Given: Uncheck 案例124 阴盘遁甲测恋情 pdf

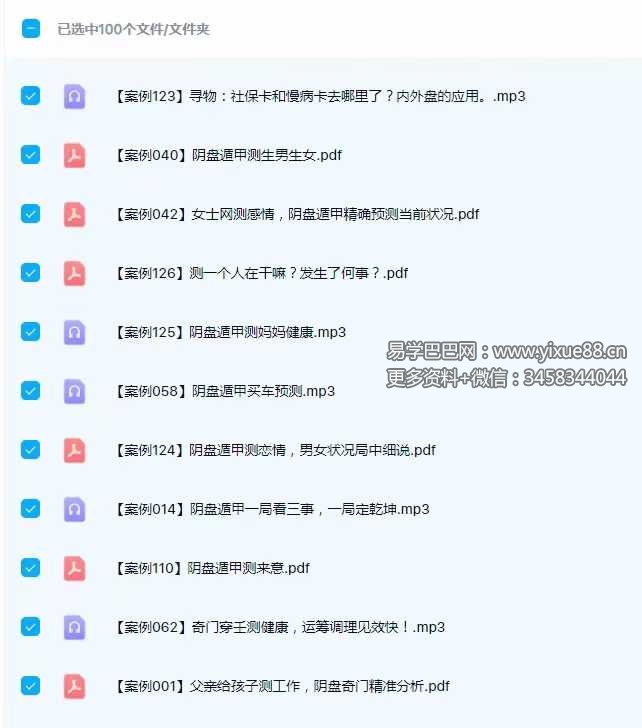Looking at the screenshot, I should pos(31,450).
